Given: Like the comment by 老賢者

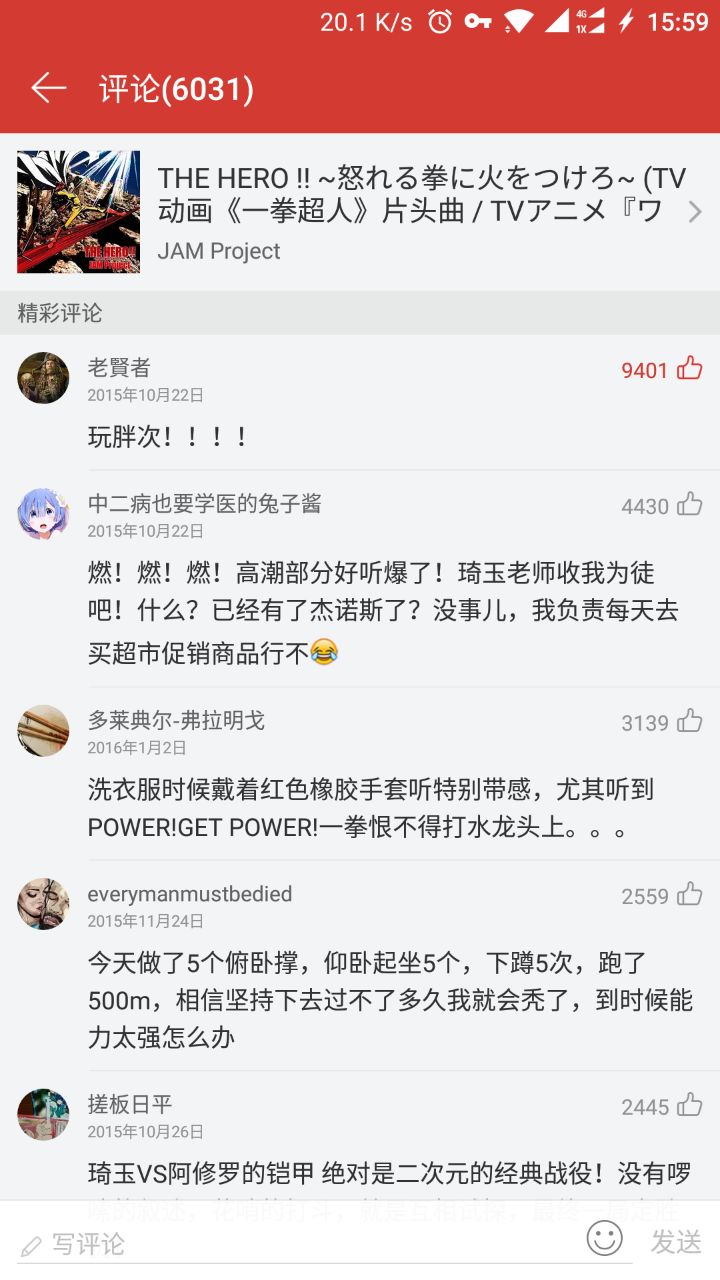Looking at the screenshot, I should 689,369.
